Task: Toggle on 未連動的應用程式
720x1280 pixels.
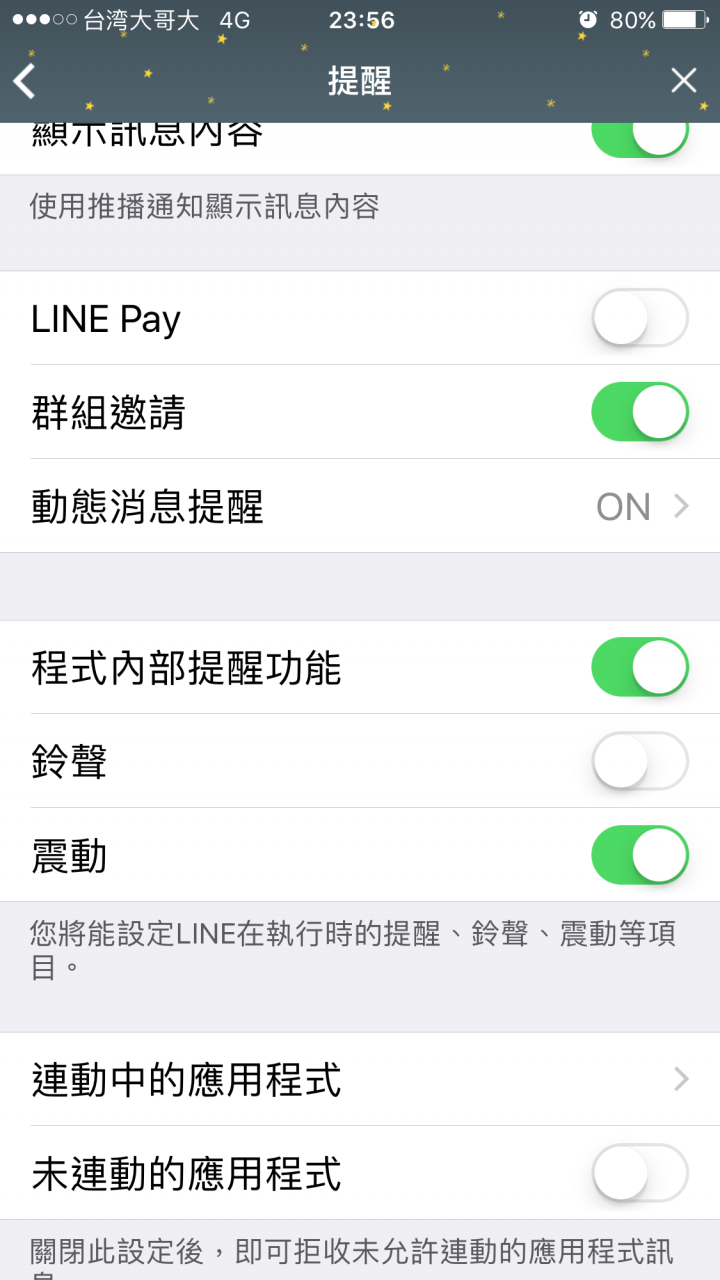Action: pos(640,1173)
